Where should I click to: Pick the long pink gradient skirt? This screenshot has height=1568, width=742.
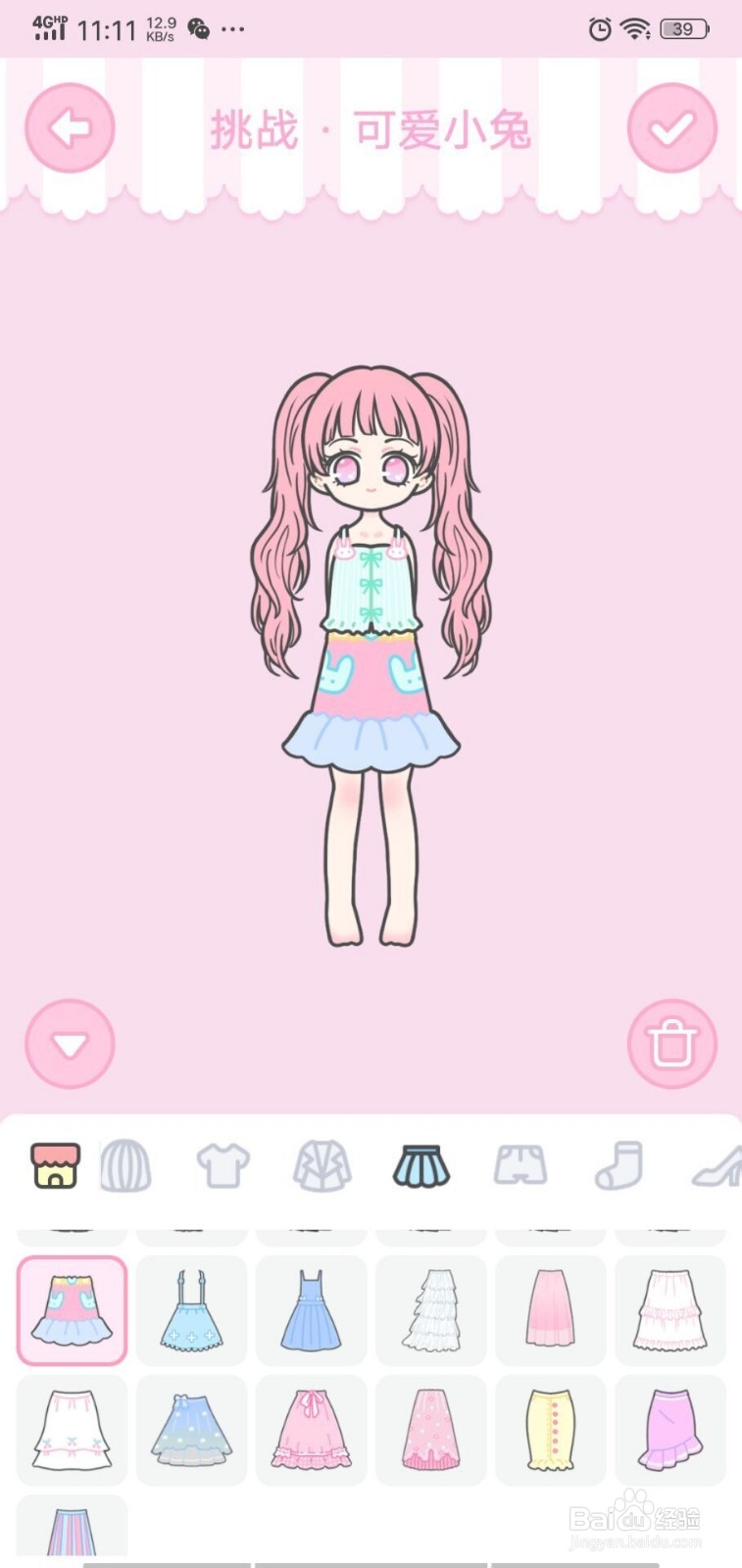[x=550, y=1310]
